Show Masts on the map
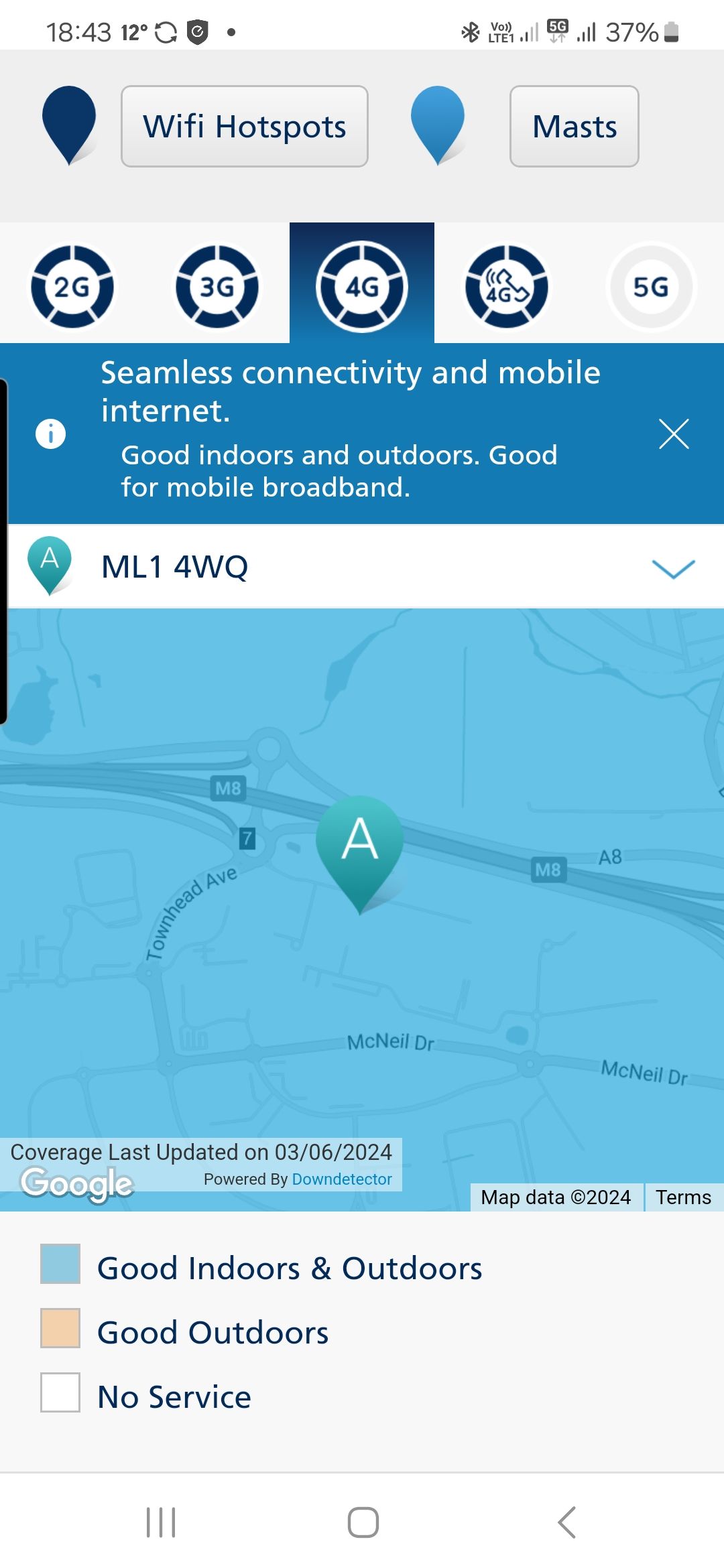Viewport: 724px width, 1568px height. [574, 126]
